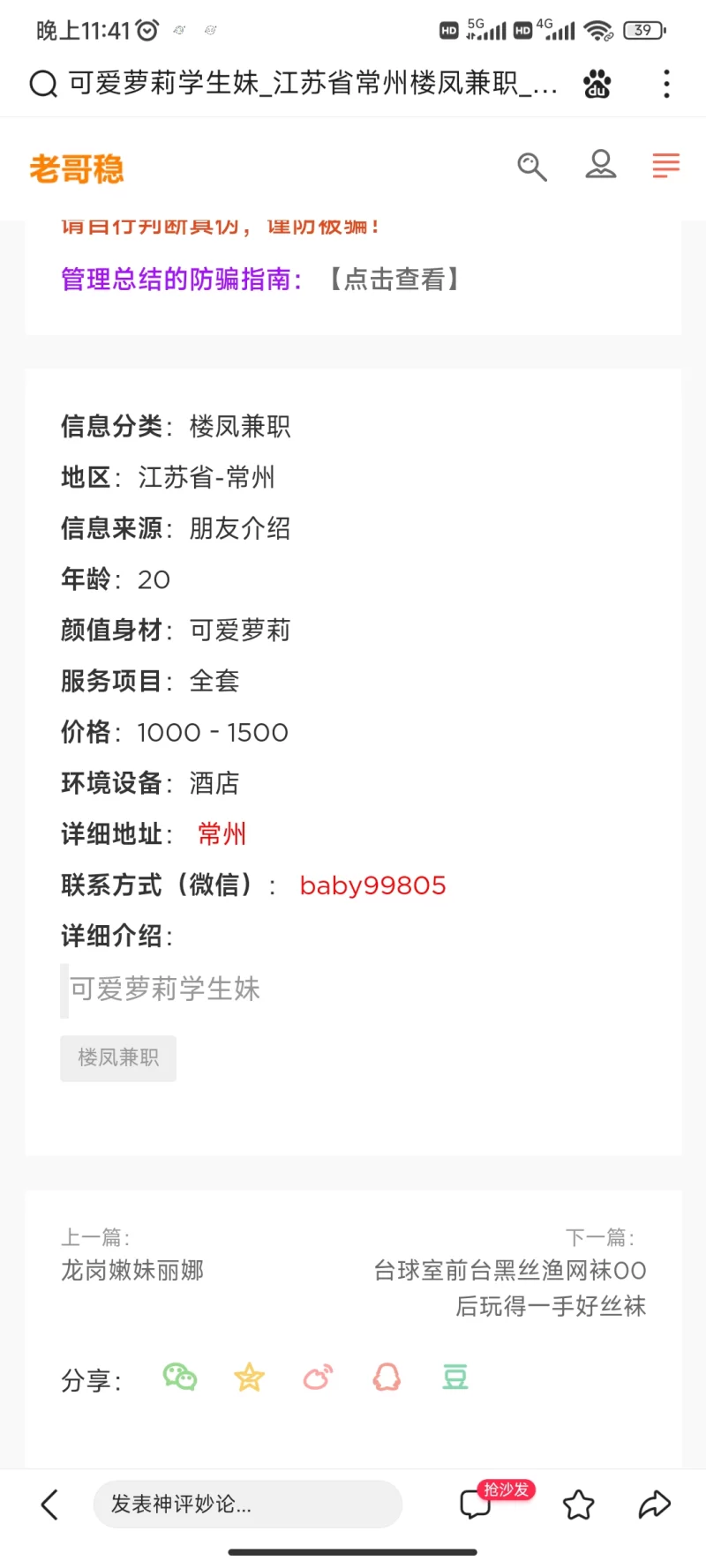Open the site search magnifier
The height and width of the screenshot is (1568, 706).
(x=532, y=166)
